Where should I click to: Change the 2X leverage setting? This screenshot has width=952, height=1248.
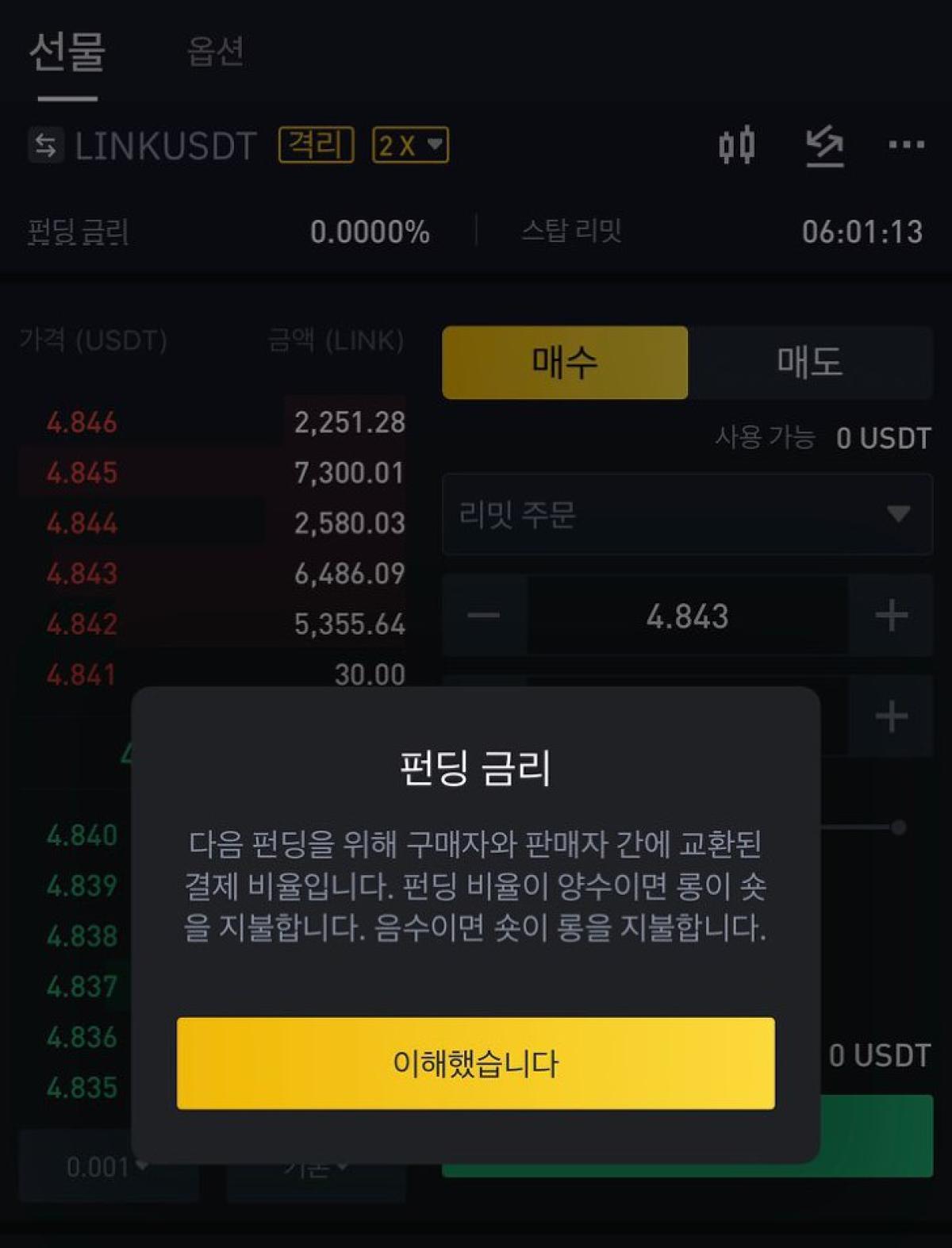tap(410, 145)
